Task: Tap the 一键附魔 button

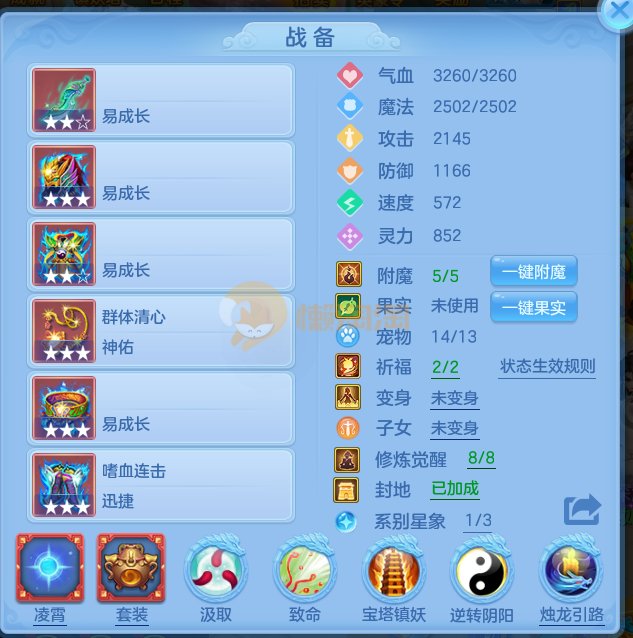Action: point(533,273)
